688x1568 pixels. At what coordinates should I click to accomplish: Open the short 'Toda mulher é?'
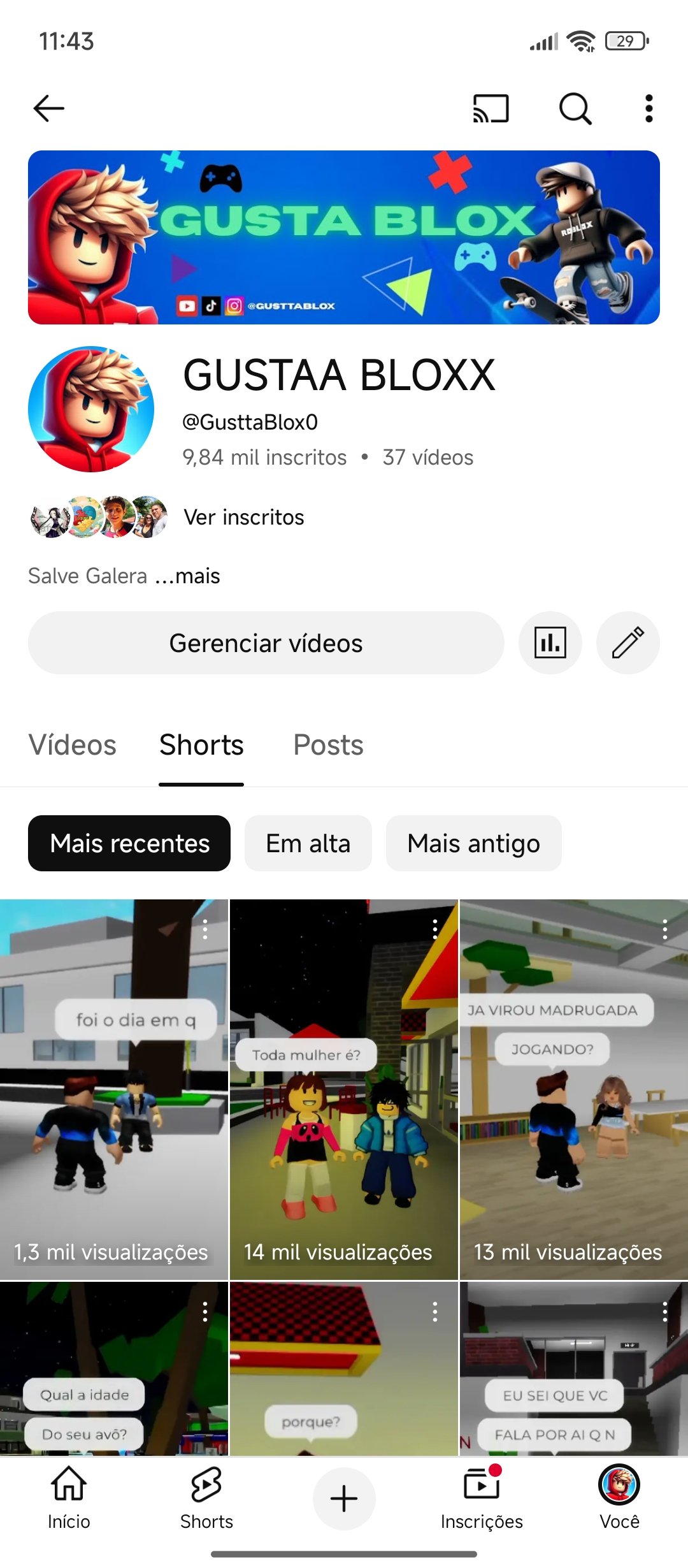pos(344,1089)
